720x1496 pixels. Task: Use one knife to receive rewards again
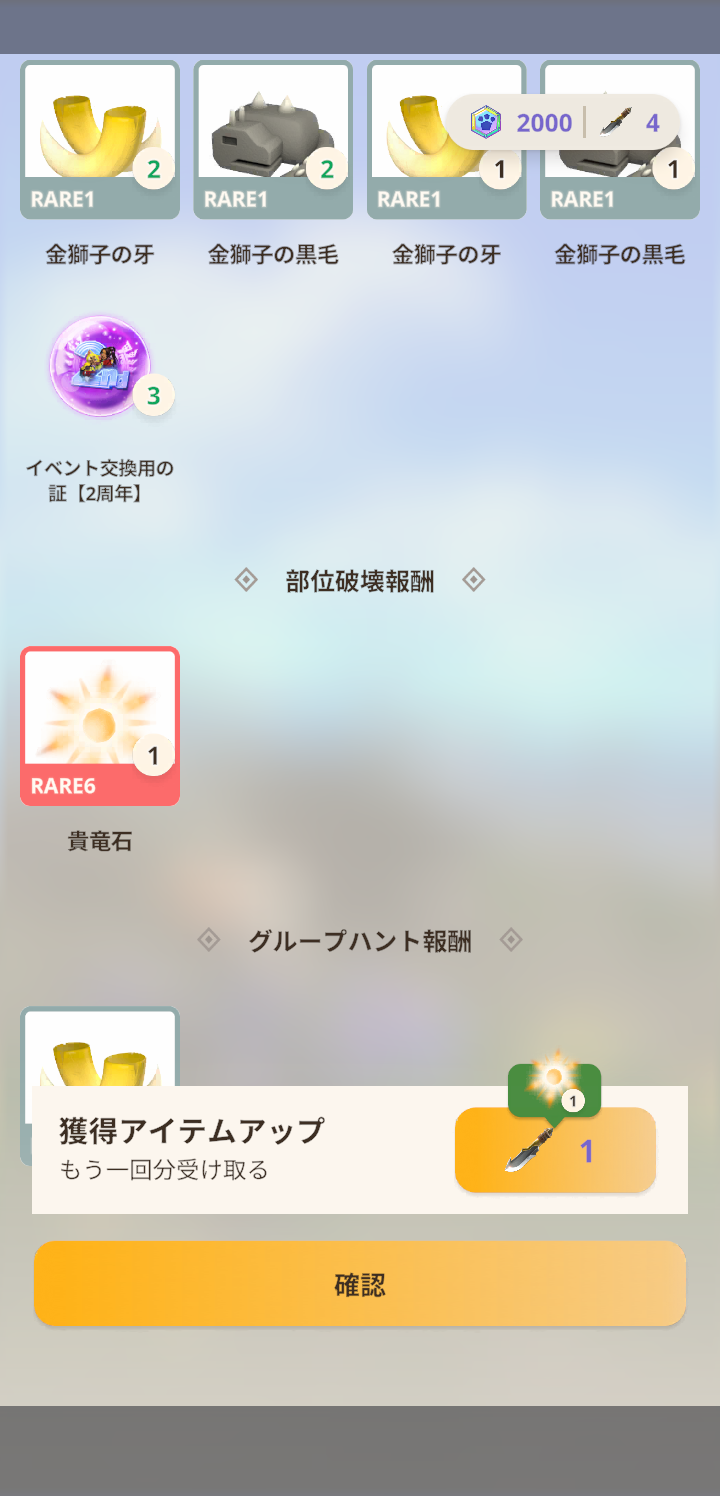tap(555, 1150)
